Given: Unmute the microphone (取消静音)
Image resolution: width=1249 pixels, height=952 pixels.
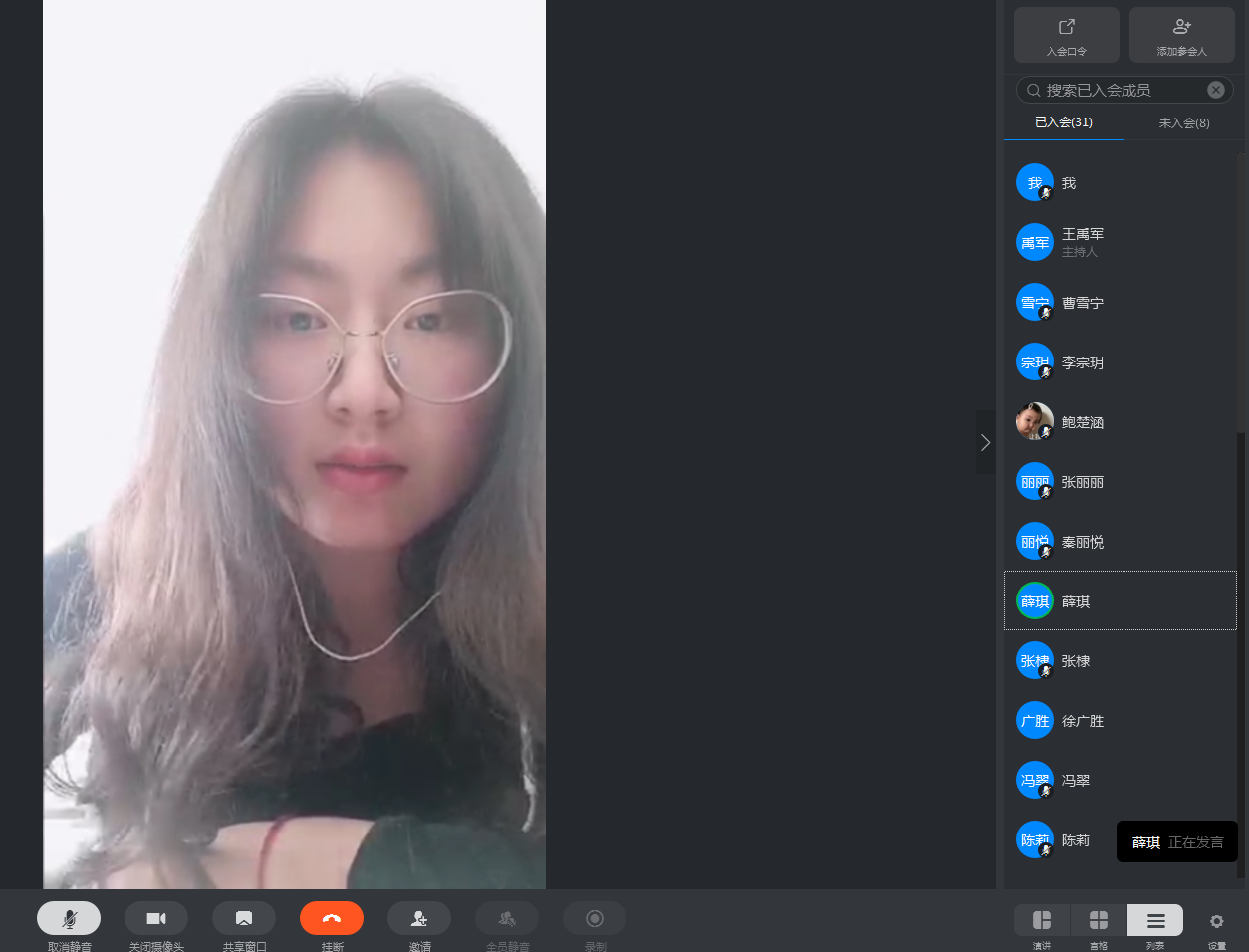Looking at the screenshot, I should pyautogui.click(x=69, y=919).
